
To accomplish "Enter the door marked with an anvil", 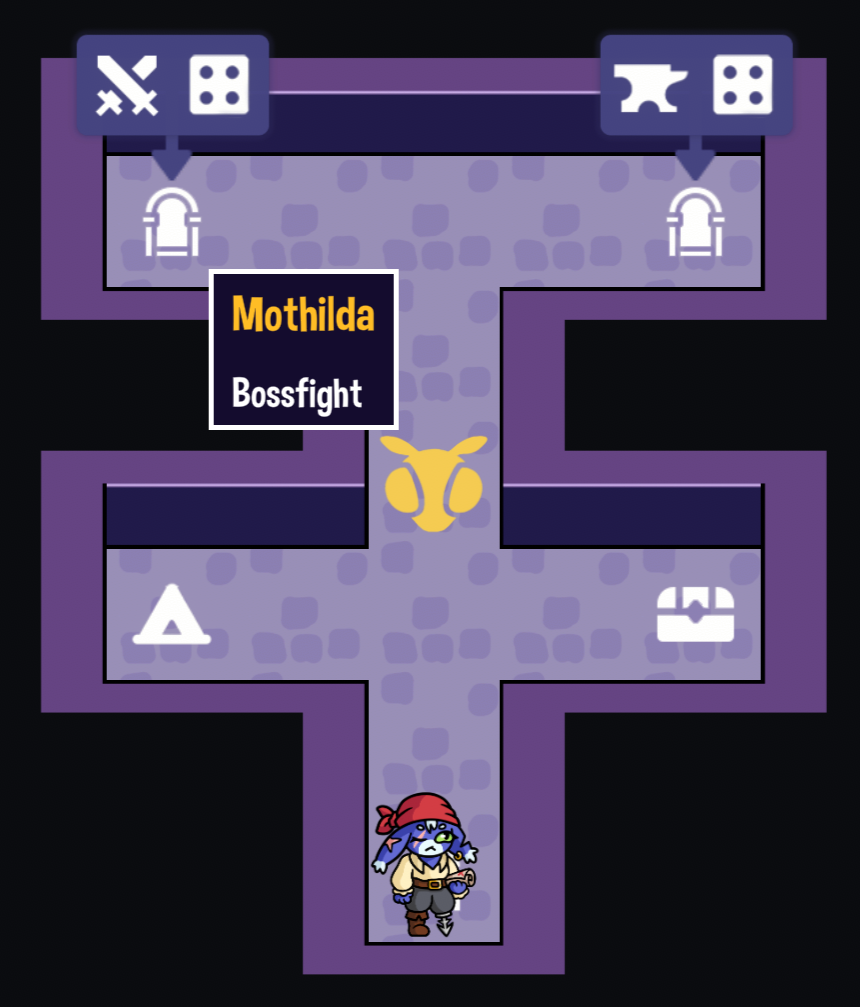I will (695, 223).
